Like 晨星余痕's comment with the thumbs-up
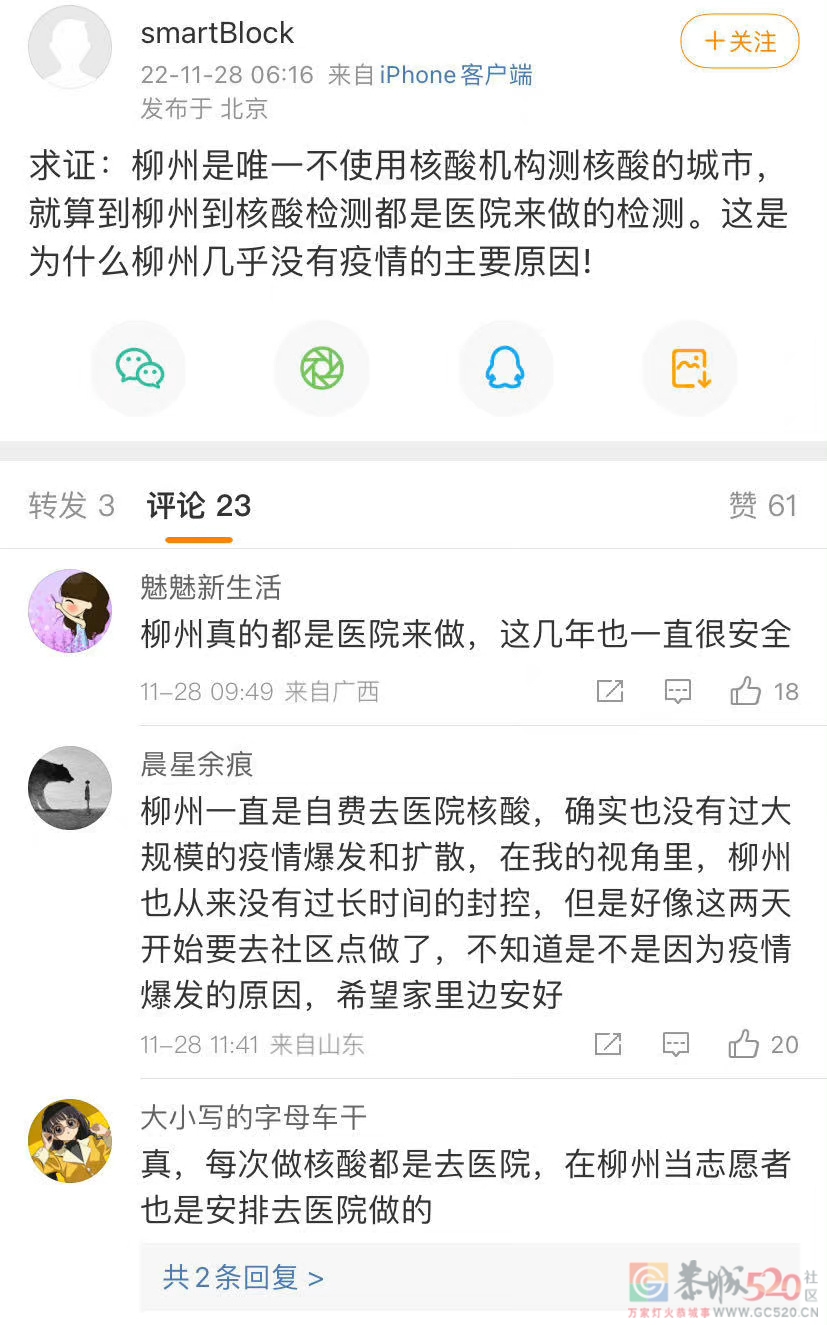Screen dimensions: 827x1325 [x=746, y=1043]
